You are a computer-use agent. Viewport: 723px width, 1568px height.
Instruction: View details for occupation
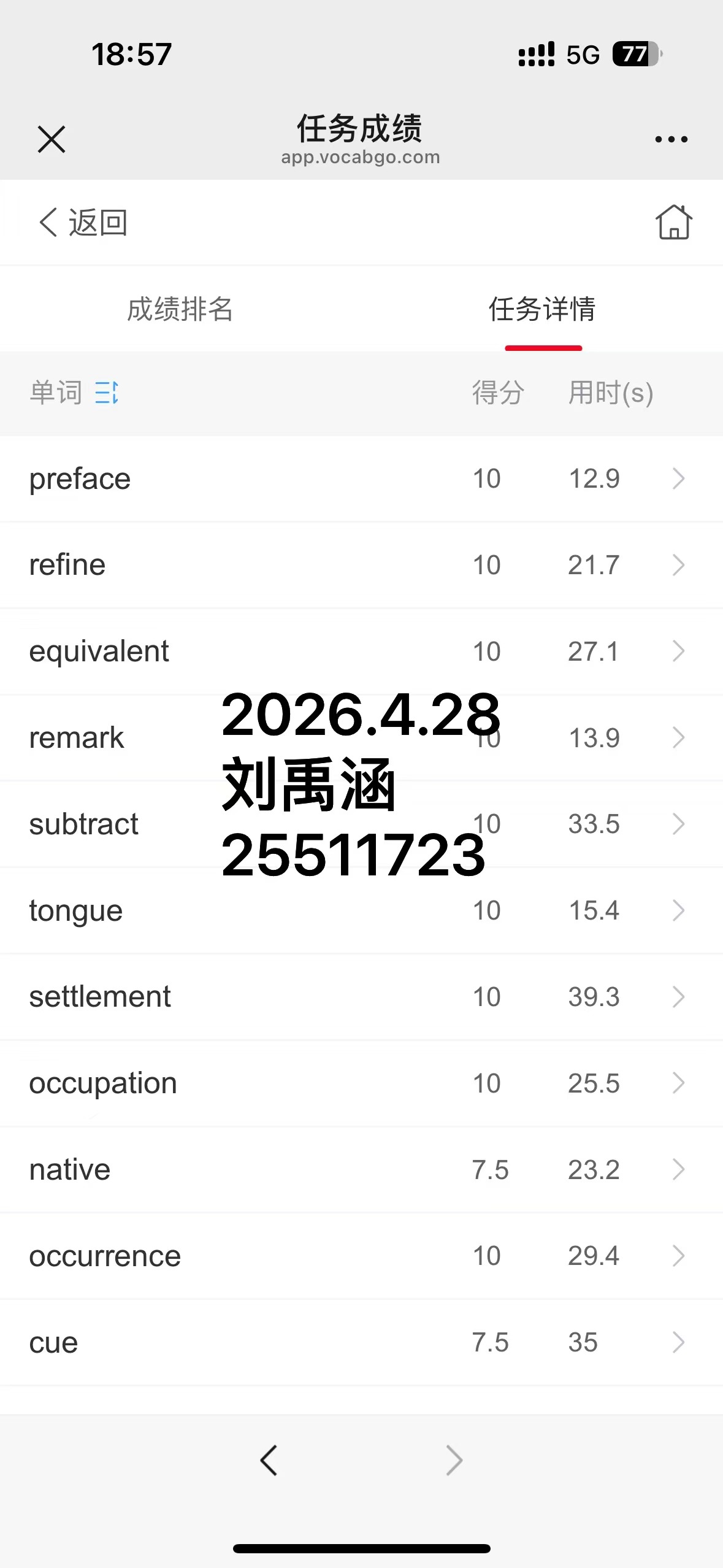pyautogui.click(x=361, y=1083)
